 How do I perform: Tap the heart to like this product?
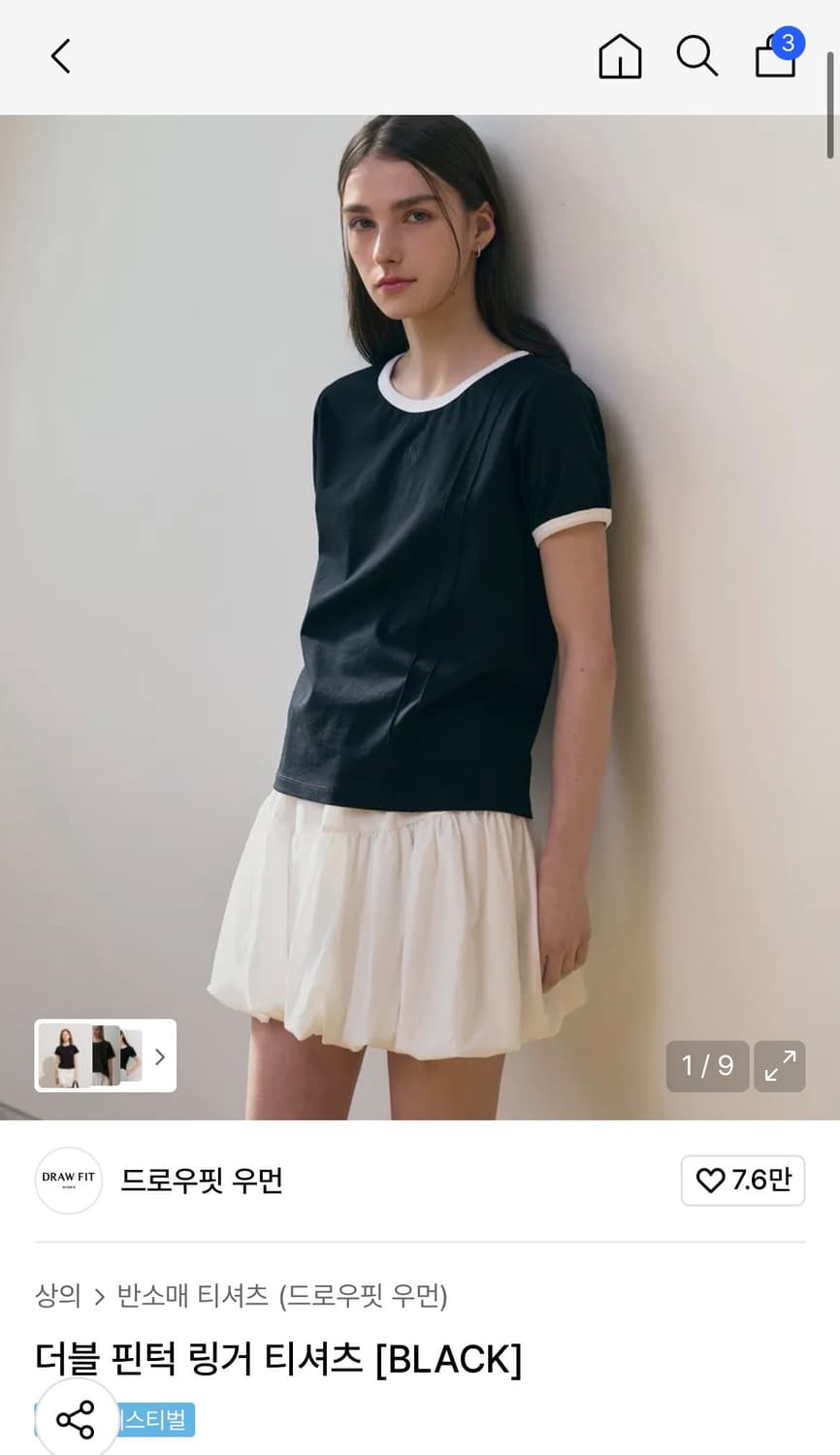[x=713, y=1180]
